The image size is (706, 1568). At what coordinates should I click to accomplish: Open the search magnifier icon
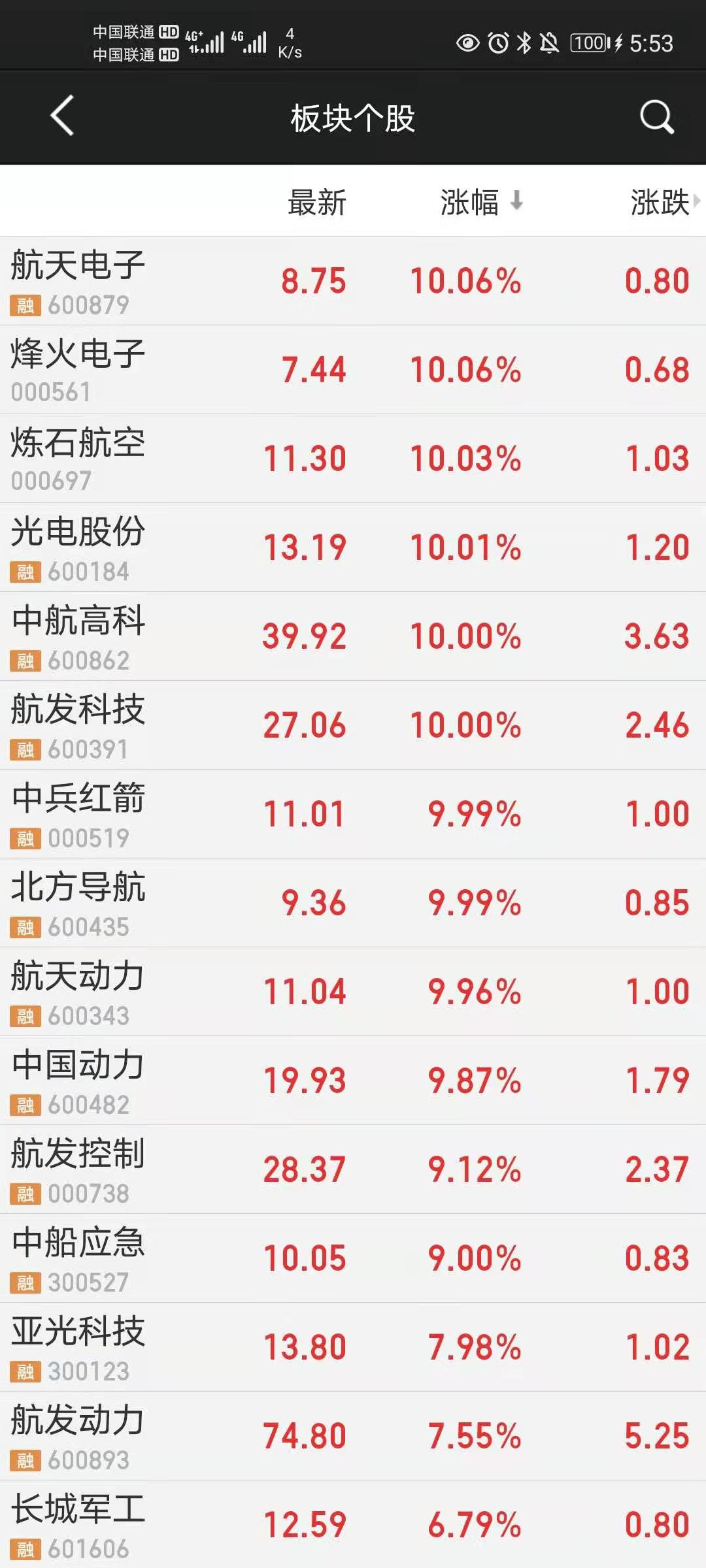tap(656, 117)
